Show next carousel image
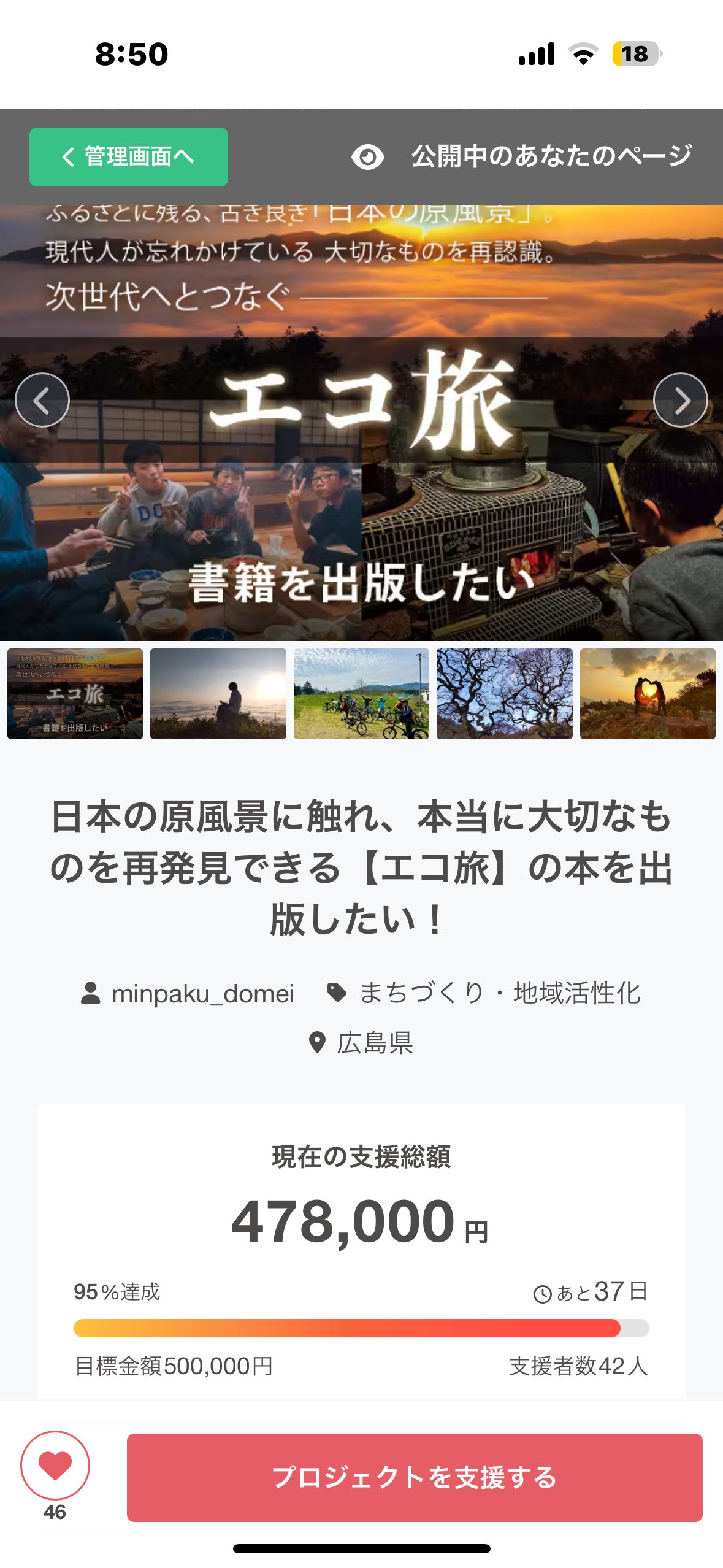Screen dimensions: 723x1568 click(x=680, y=401)
